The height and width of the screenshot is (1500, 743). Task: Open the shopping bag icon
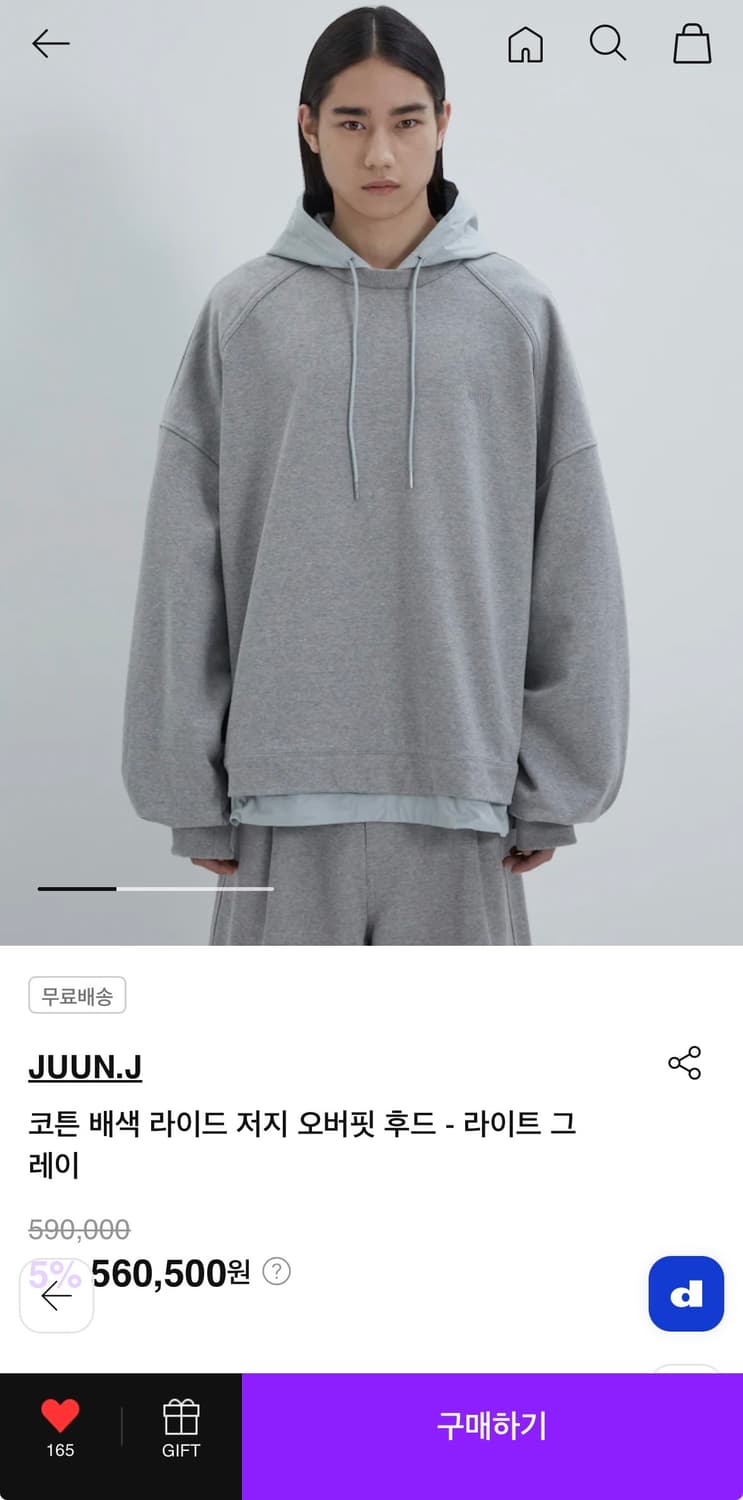(x=692, y=44)
